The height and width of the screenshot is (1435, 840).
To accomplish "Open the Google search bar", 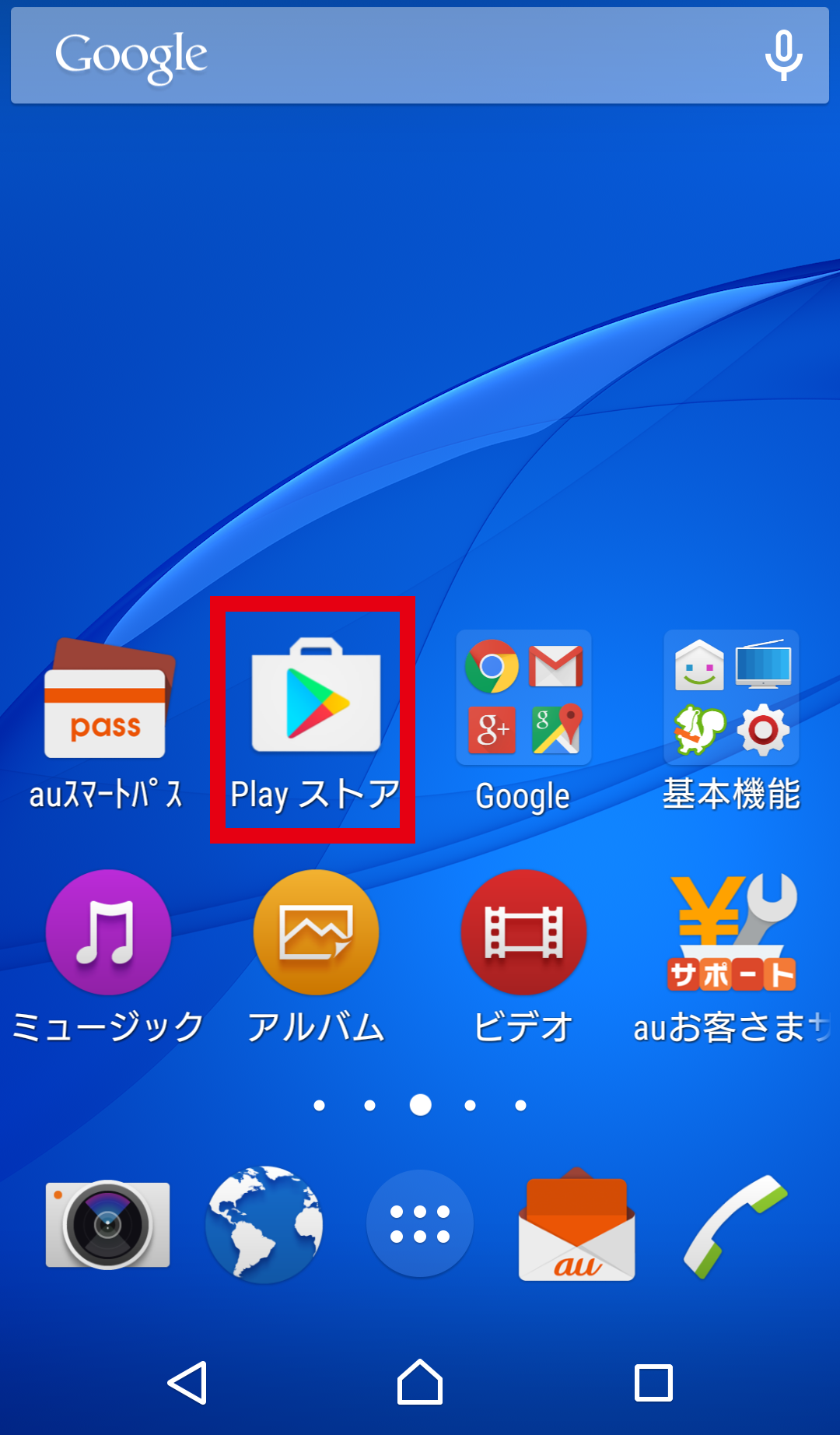I will pyautogui.click(x=389, y=56).
